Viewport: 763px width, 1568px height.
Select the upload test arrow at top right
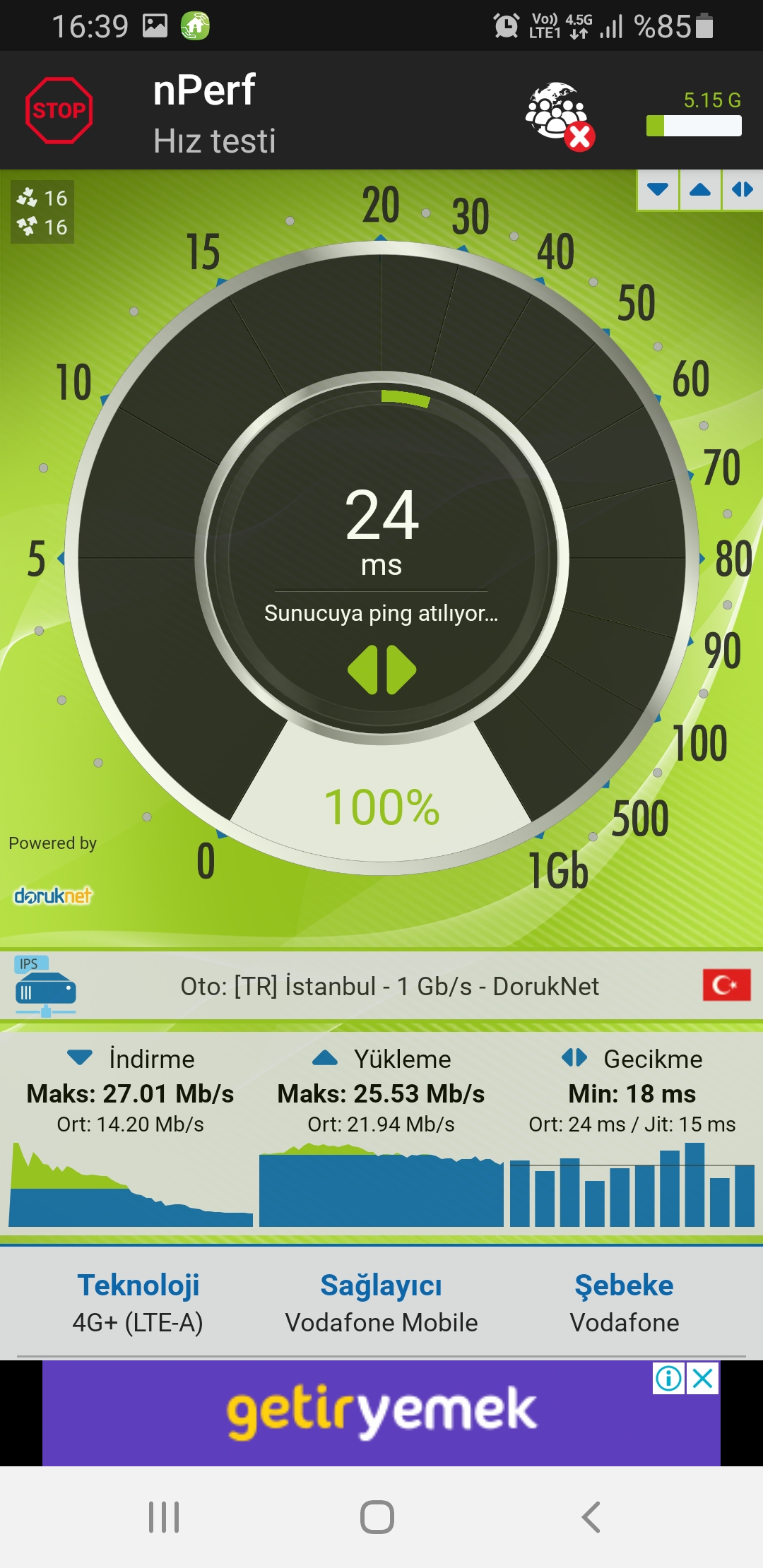pyautogui.click(x=700, y=189)
